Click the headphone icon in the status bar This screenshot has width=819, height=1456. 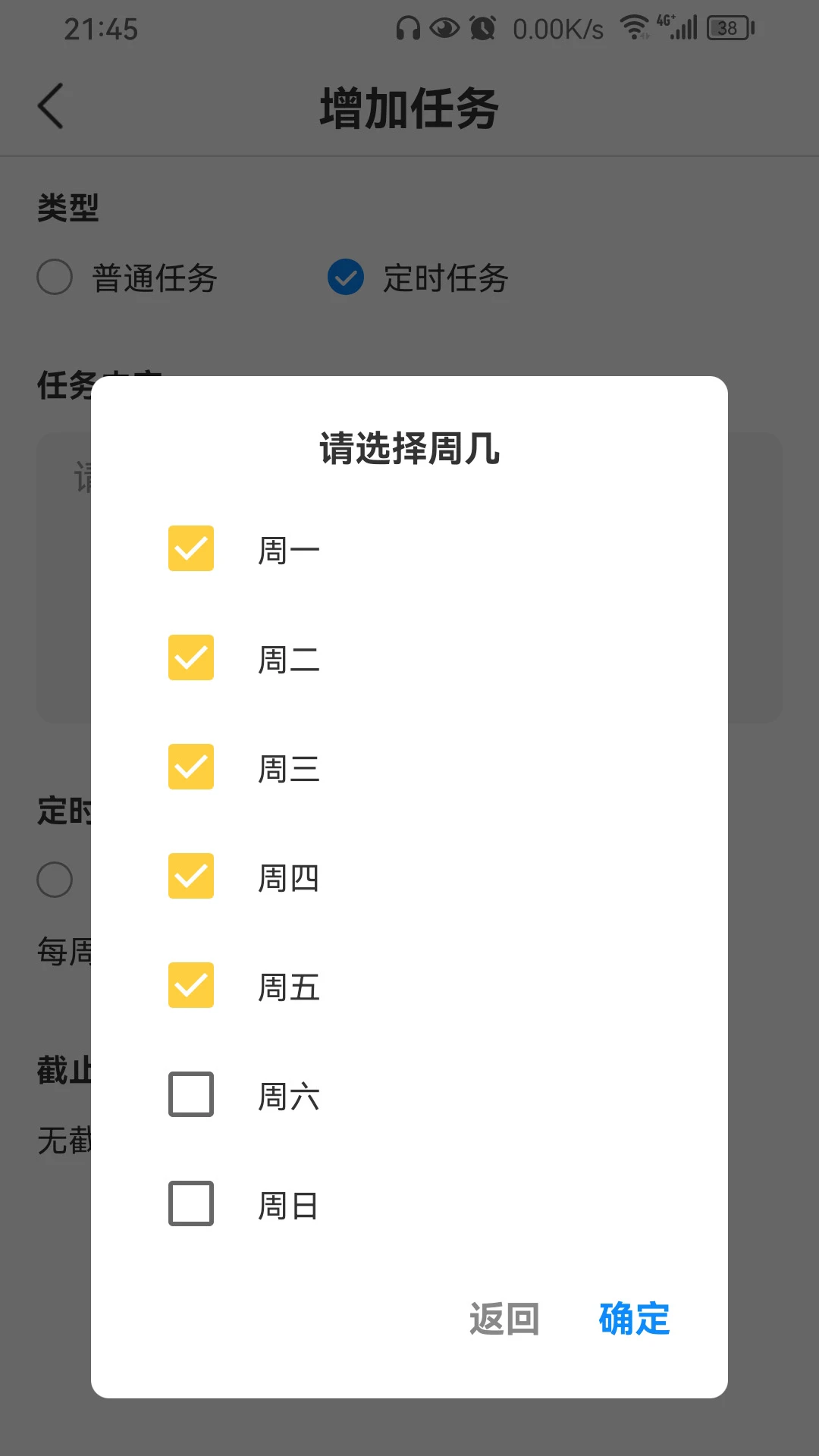409,27
